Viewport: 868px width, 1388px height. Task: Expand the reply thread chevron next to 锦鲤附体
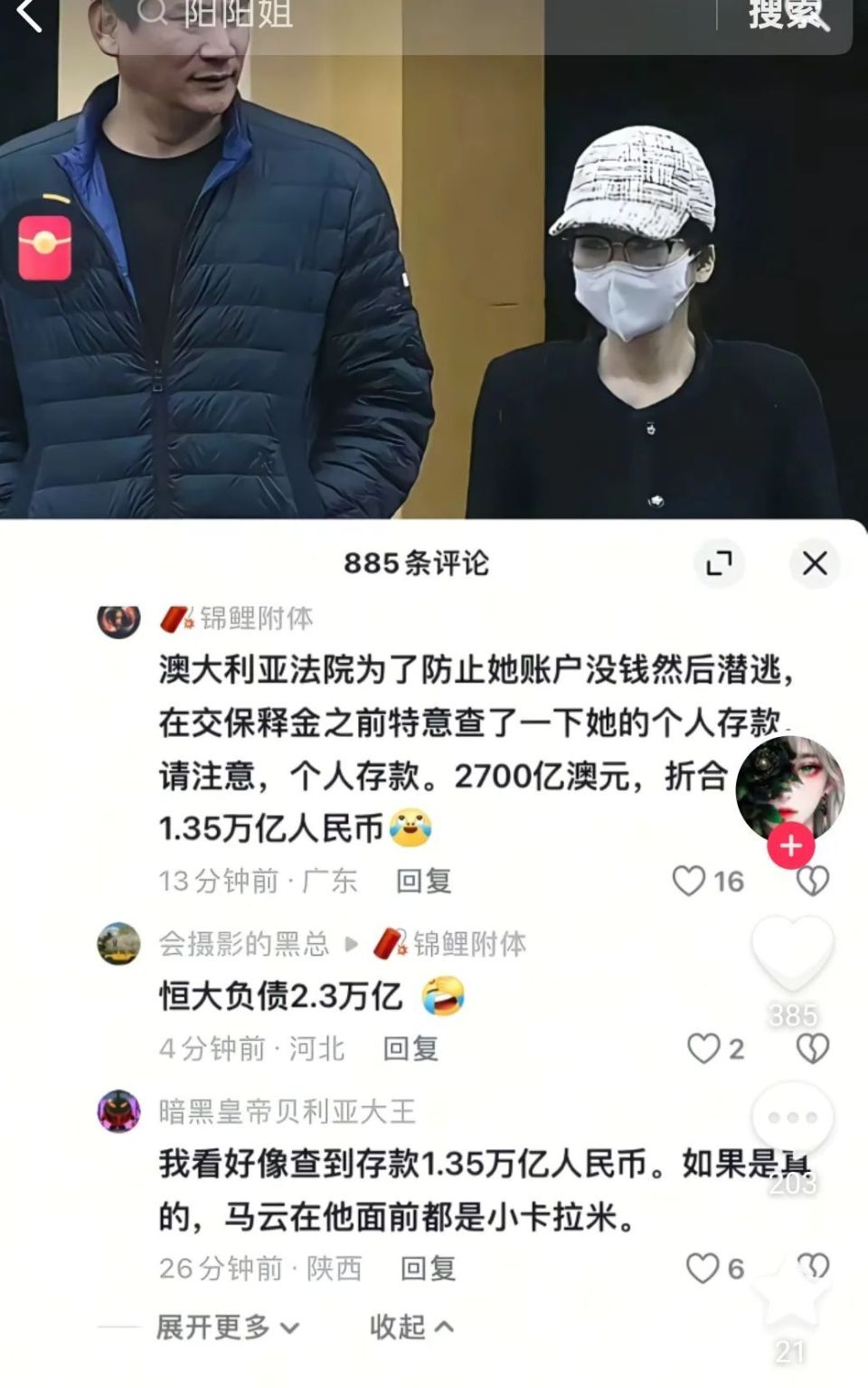[351, 942]
